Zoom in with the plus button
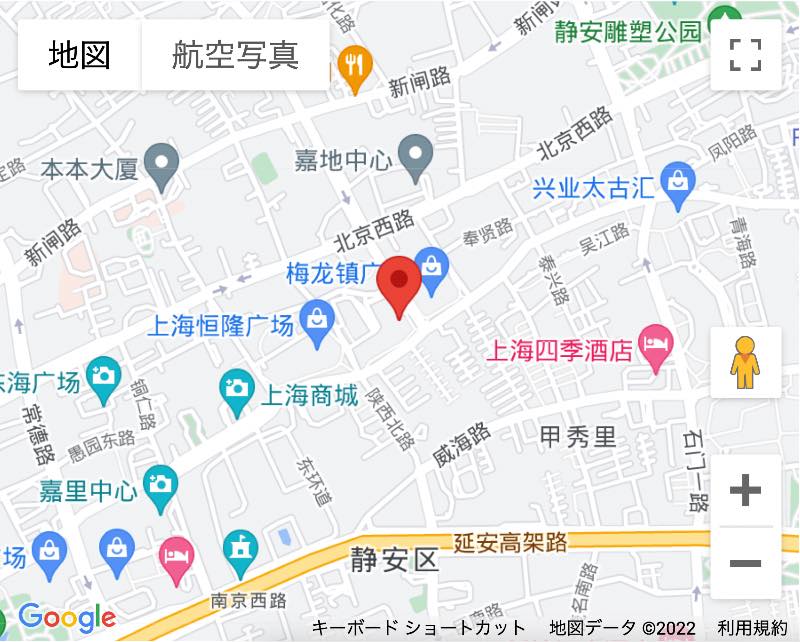This screenshot has width=800, height=642. (745, 491)
